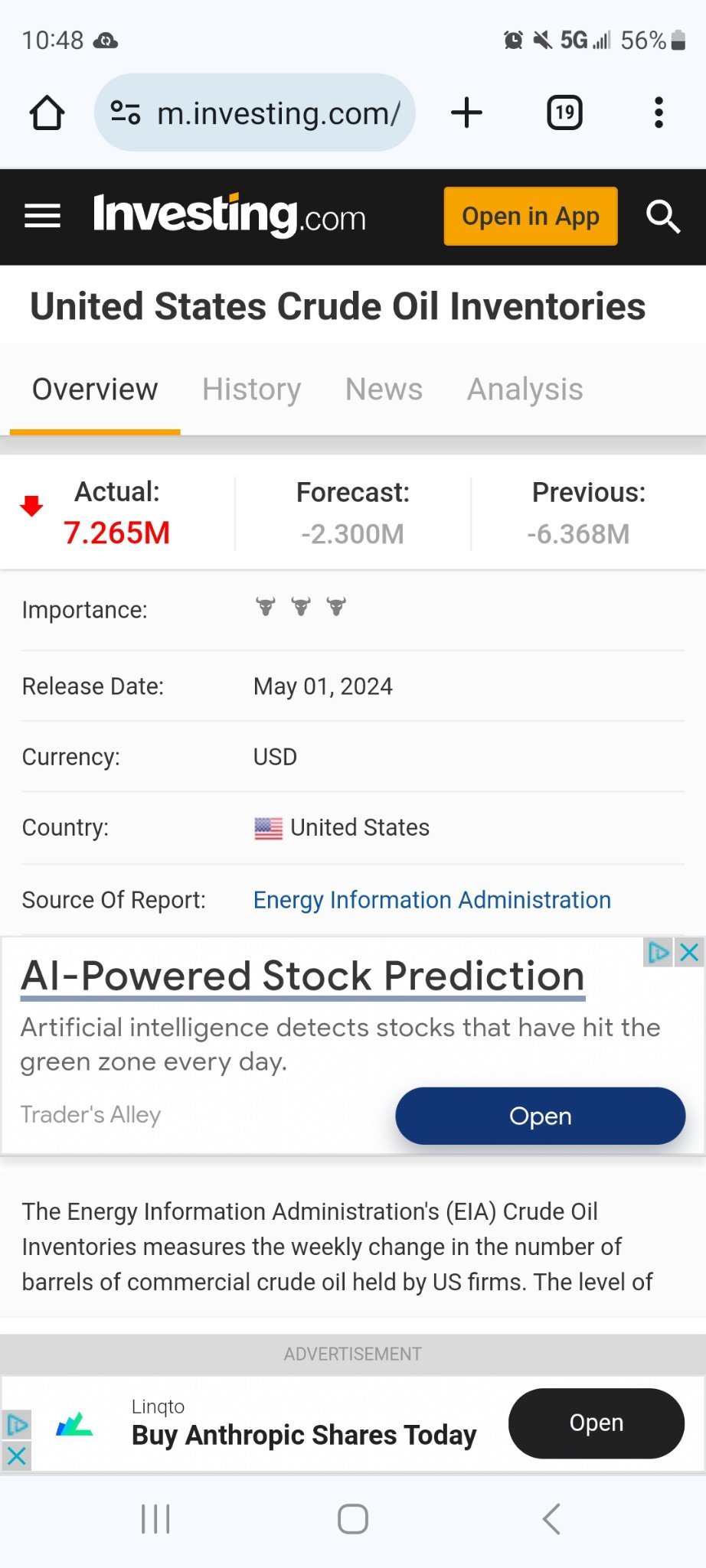Tap the m.investing.com address bar

(254, 113)
